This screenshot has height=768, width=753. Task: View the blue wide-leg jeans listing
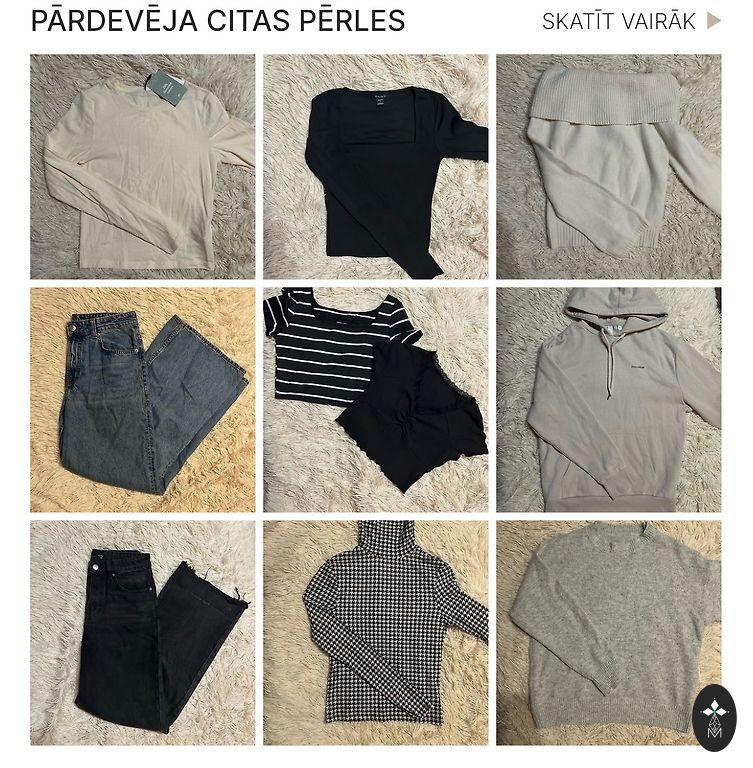coord(142,400)
